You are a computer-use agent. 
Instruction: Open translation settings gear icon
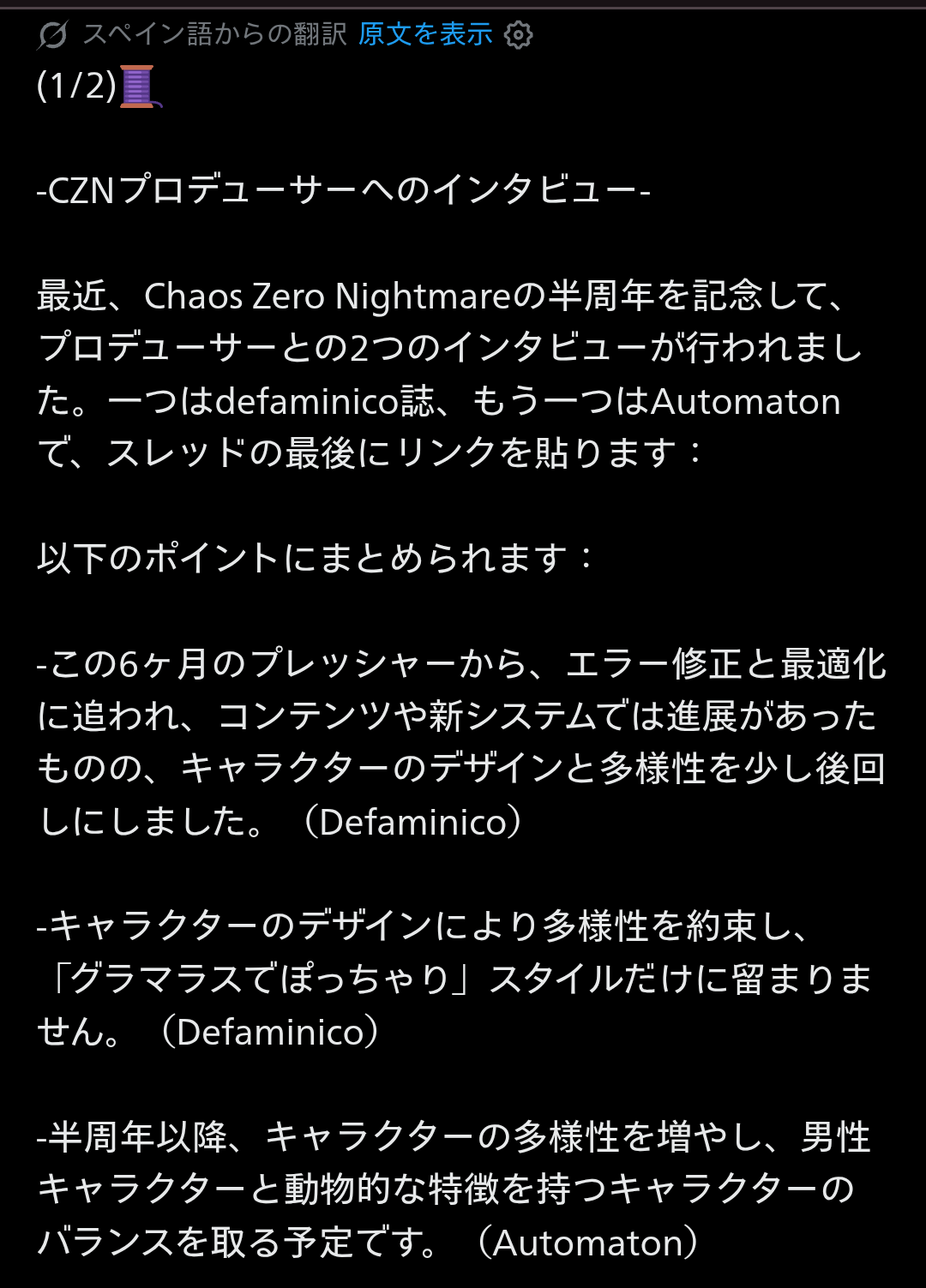[519, 35]
